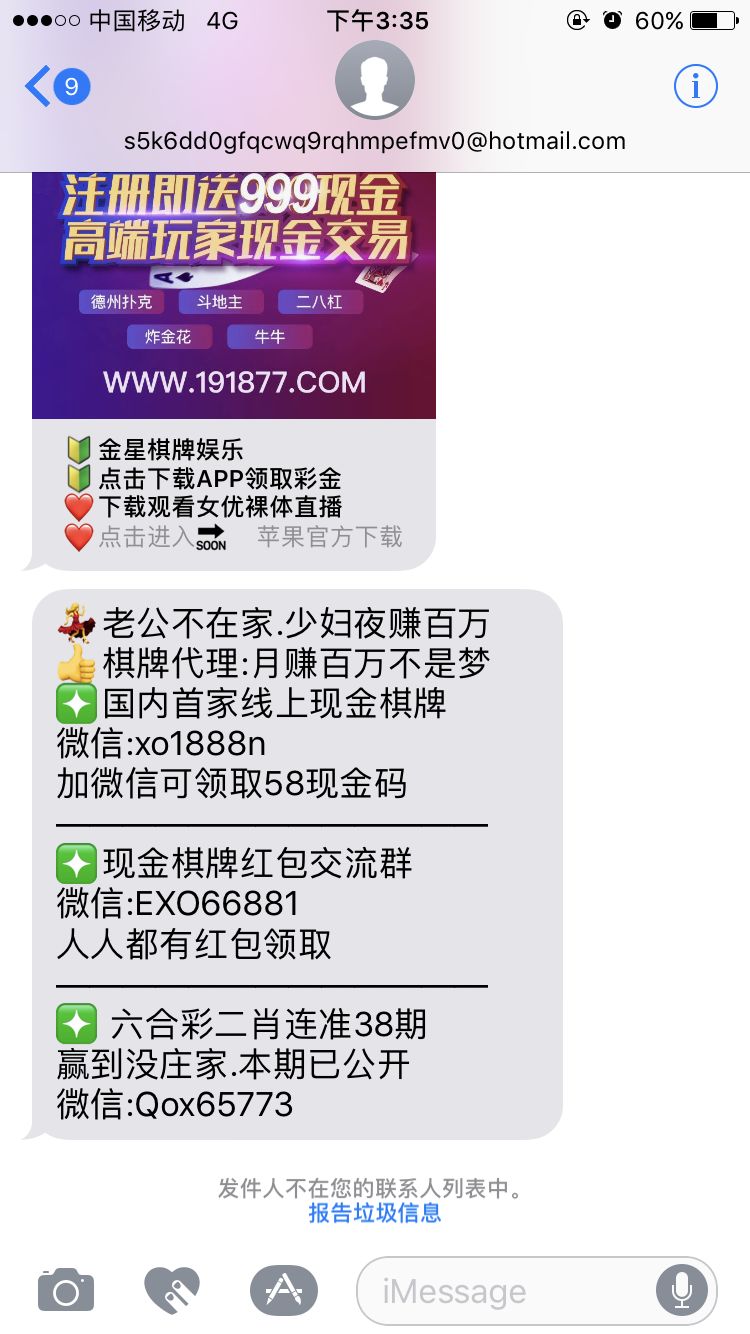
Task: Tap the 德州扑克 button in the advertisement
Action: (x=122, y=302)
